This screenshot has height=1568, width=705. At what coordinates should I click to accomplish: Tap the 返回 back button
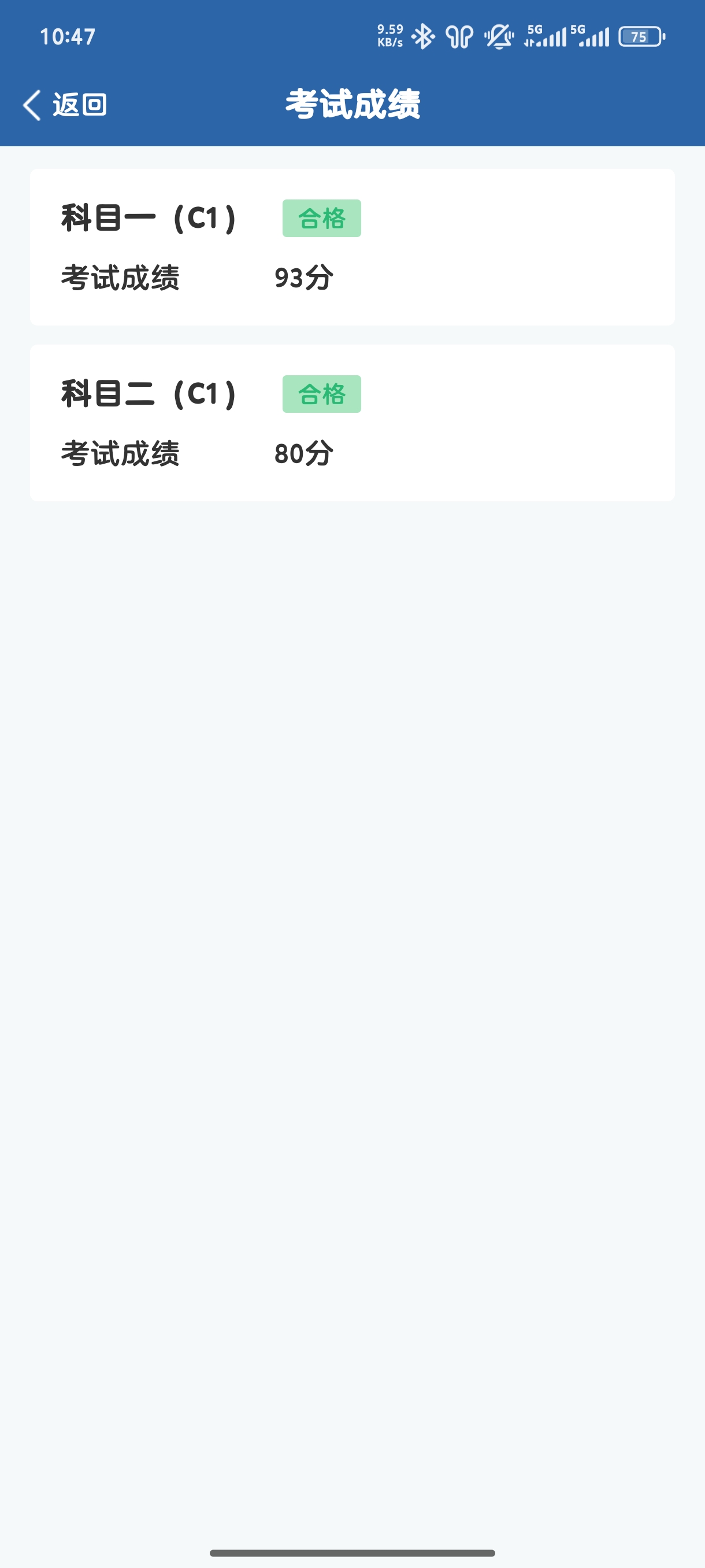(65, 105)
